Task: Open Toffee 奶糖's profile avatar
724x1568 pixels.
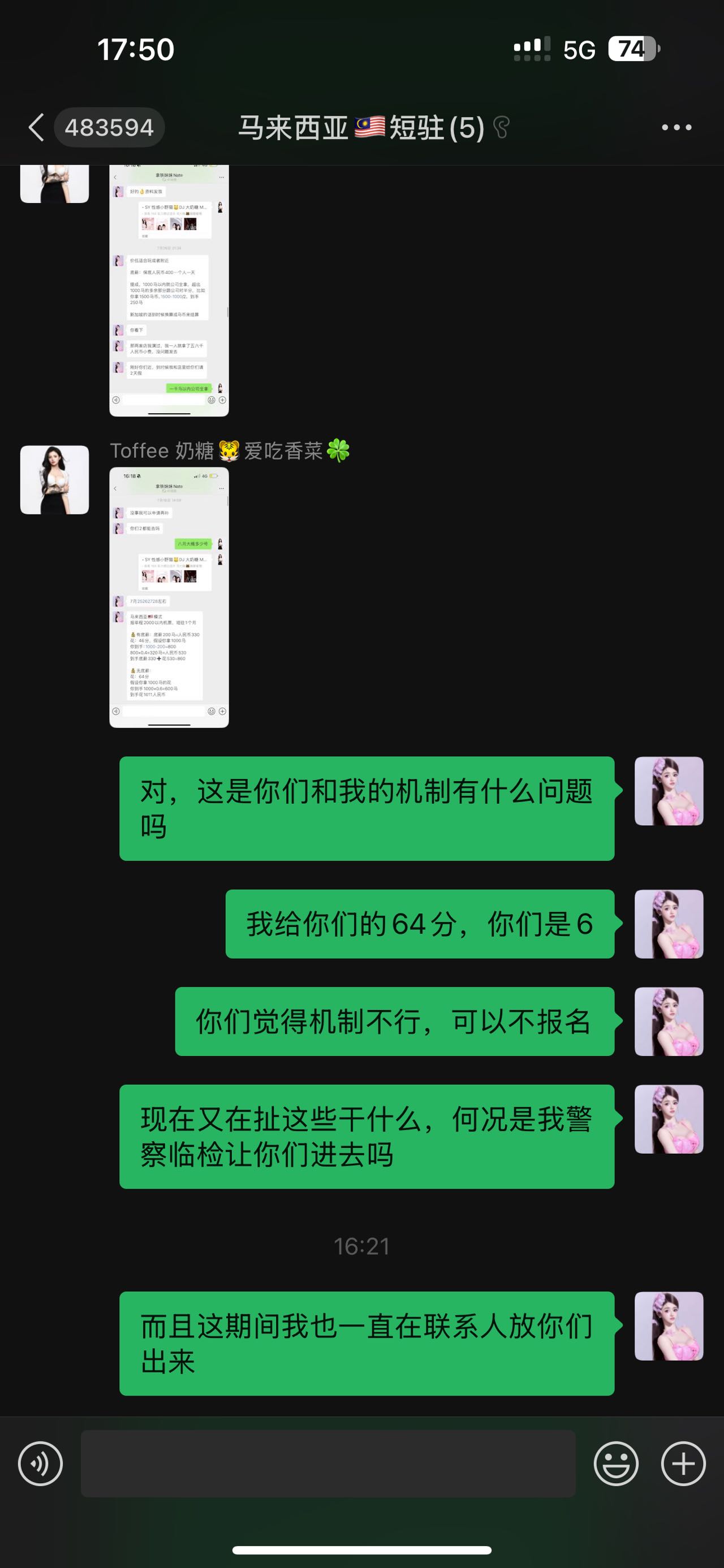Action: click(x=55, y=480)
